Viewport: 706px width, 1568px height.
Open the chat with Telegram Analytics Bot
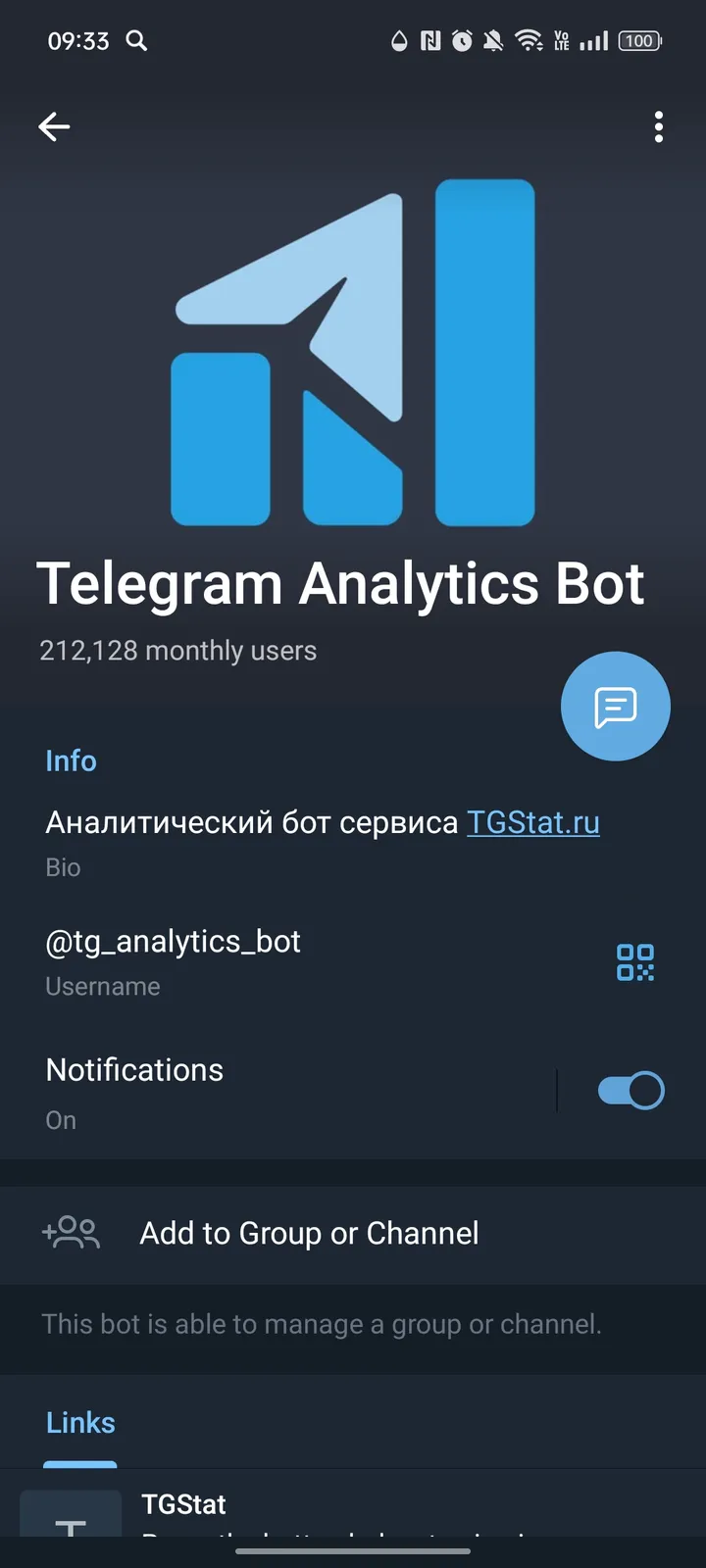click(x=615, y=706)
